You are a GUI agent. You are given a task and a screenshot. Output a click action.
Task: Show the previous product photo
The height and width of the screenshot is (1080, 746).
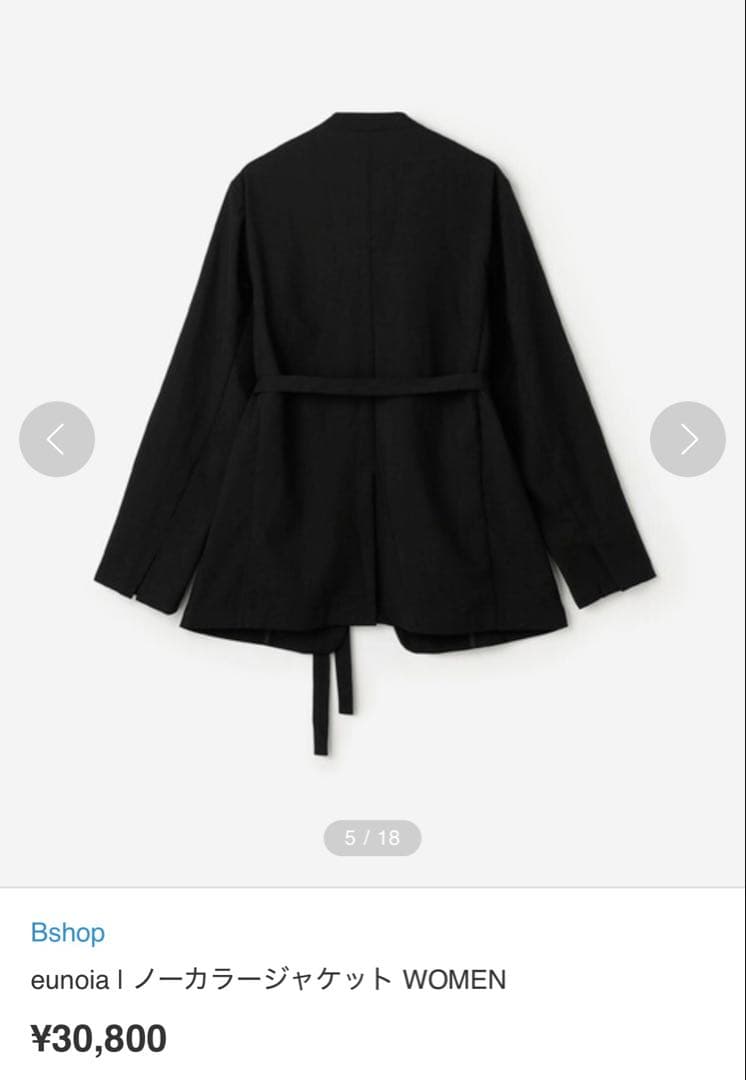(x=57, y=439)
